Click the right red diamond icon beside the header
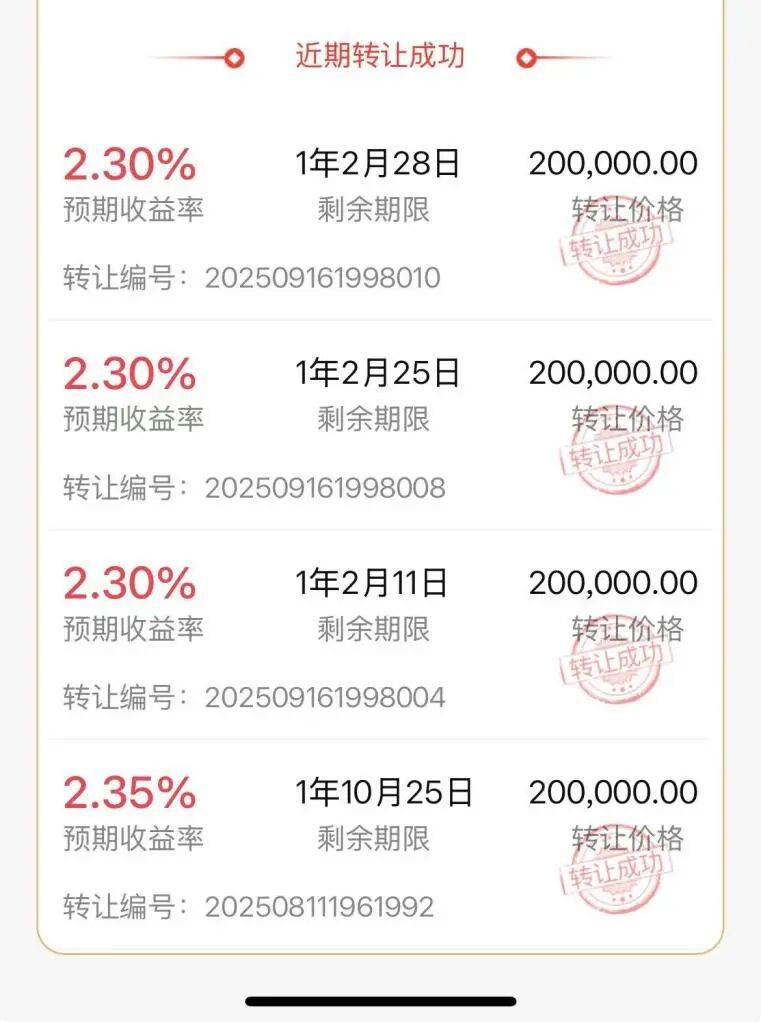The image size is (761, 1022). point(527,58)
